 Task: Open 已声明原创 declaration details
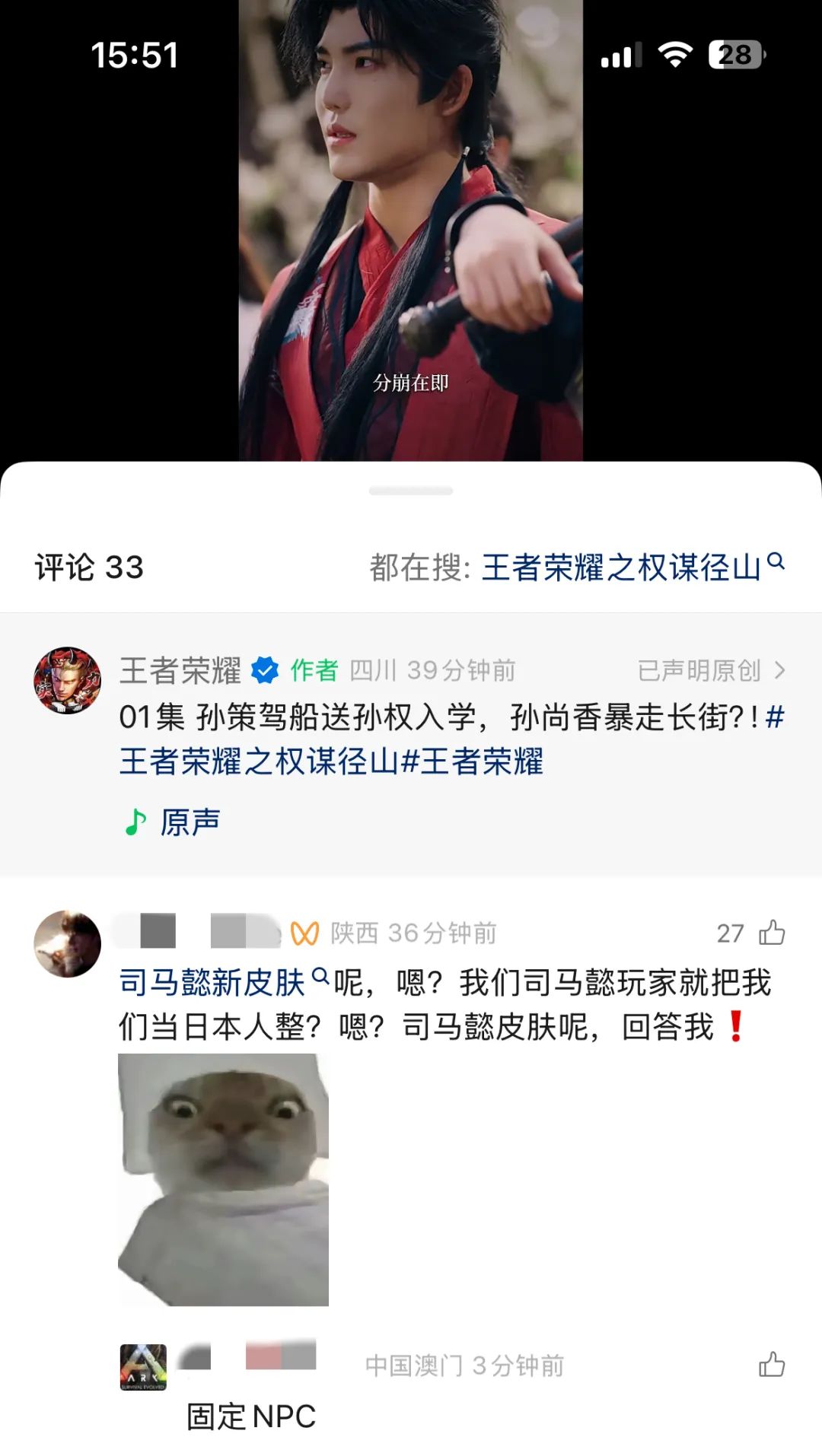pos(710,670)
